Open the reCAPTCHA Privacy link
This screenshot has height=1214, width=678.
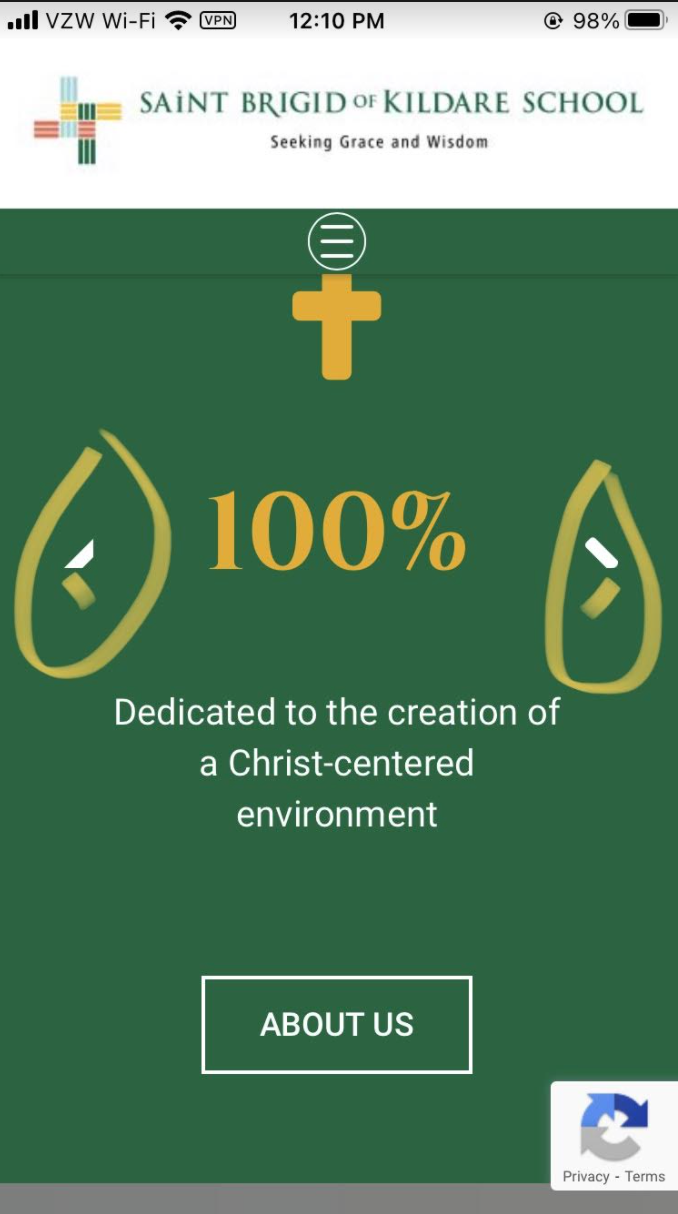pos(585,1176)
